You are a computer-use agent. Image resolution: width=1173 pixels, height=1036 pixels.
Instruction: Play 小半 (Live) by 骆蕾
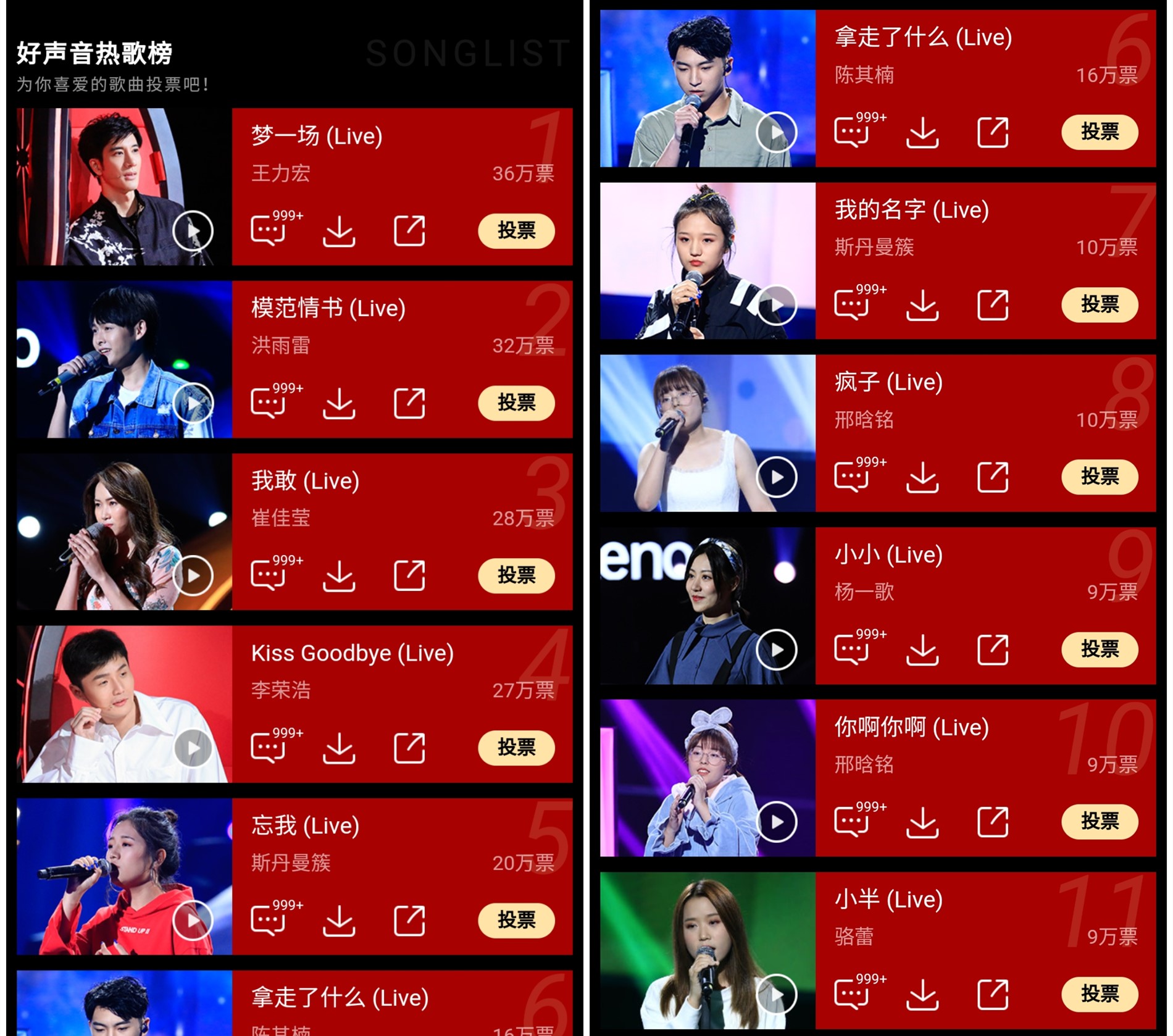776,994
